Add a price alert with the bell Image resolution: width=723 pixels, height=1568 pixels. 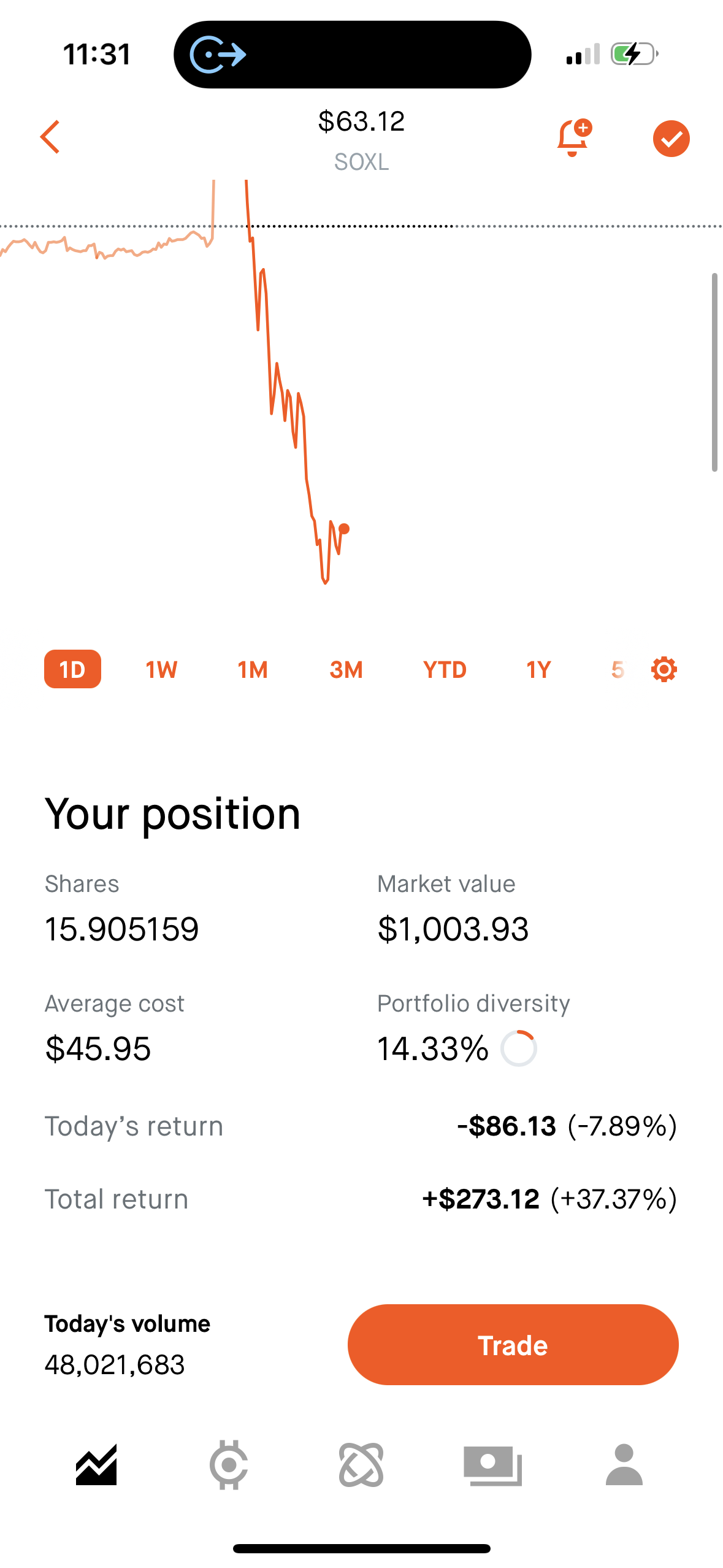point(573,138)
